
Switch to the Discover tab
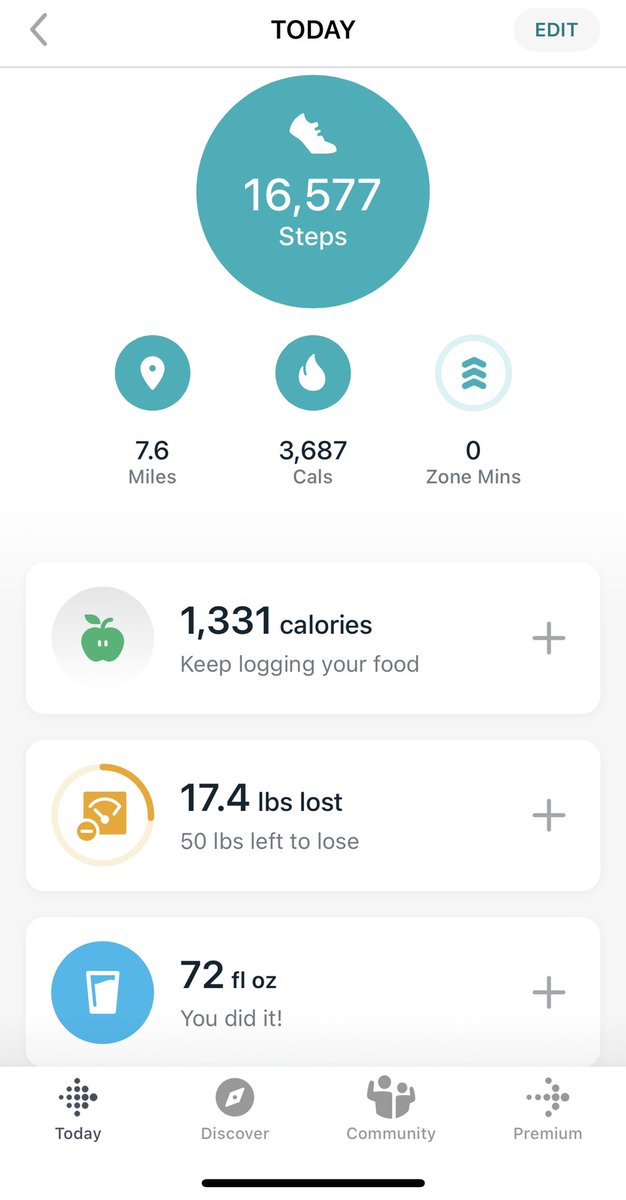coord(235,1110)
